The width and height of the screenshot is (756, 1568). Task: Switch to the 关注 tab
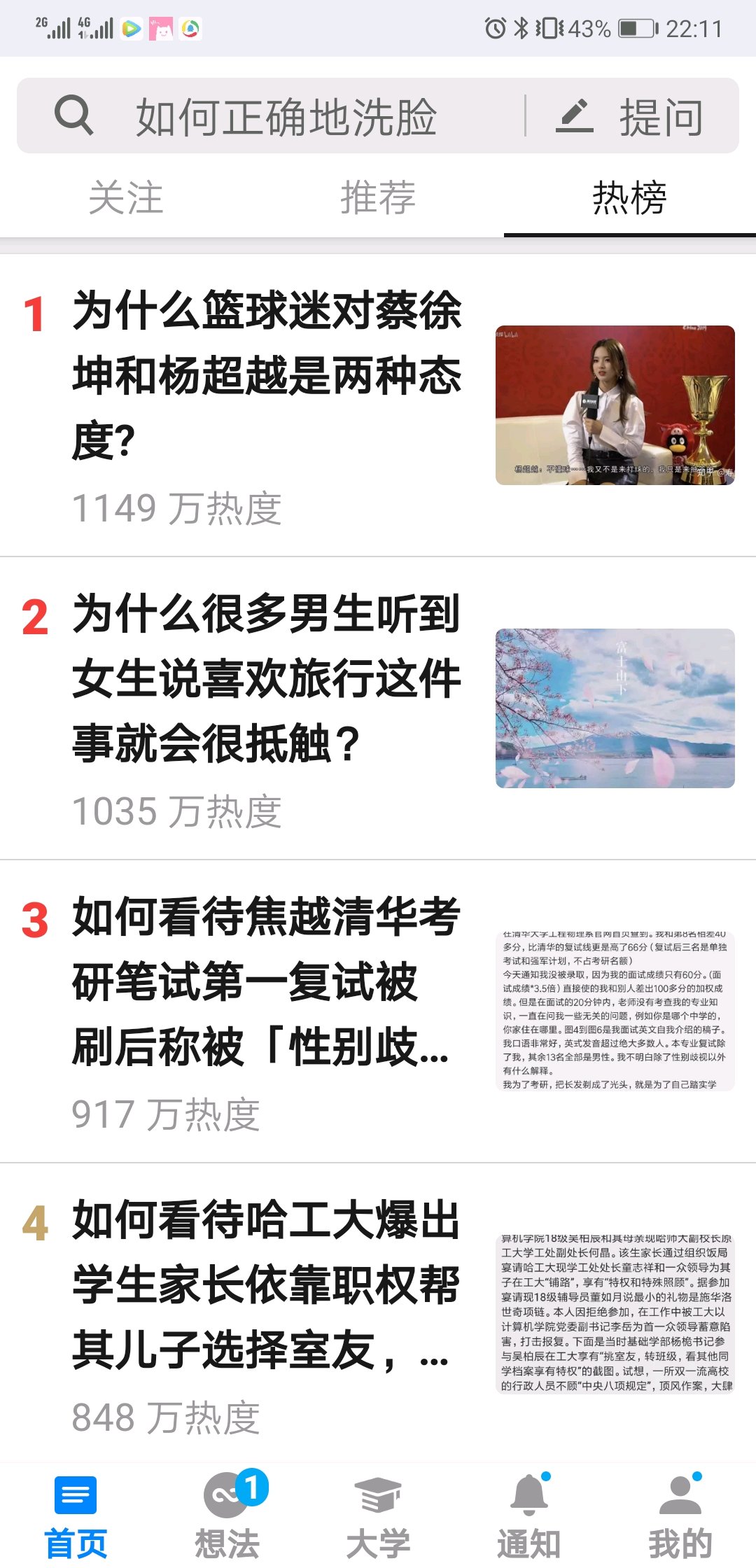126,197
